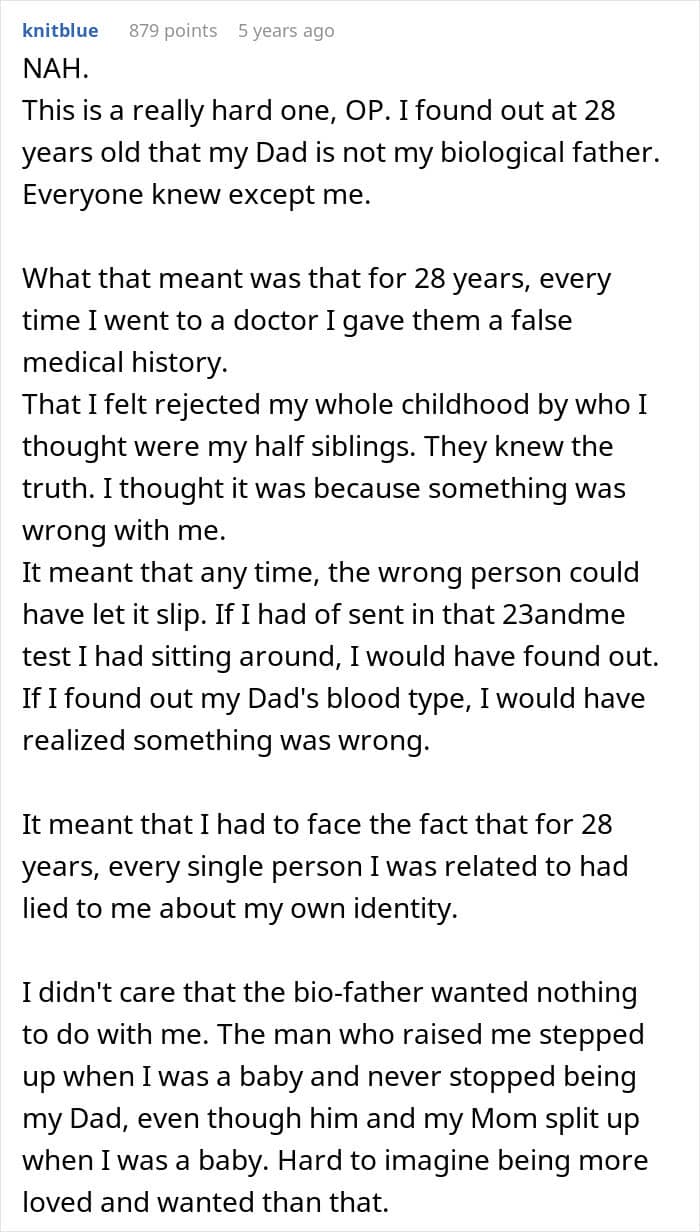Open knitblue's user profile

60,31
